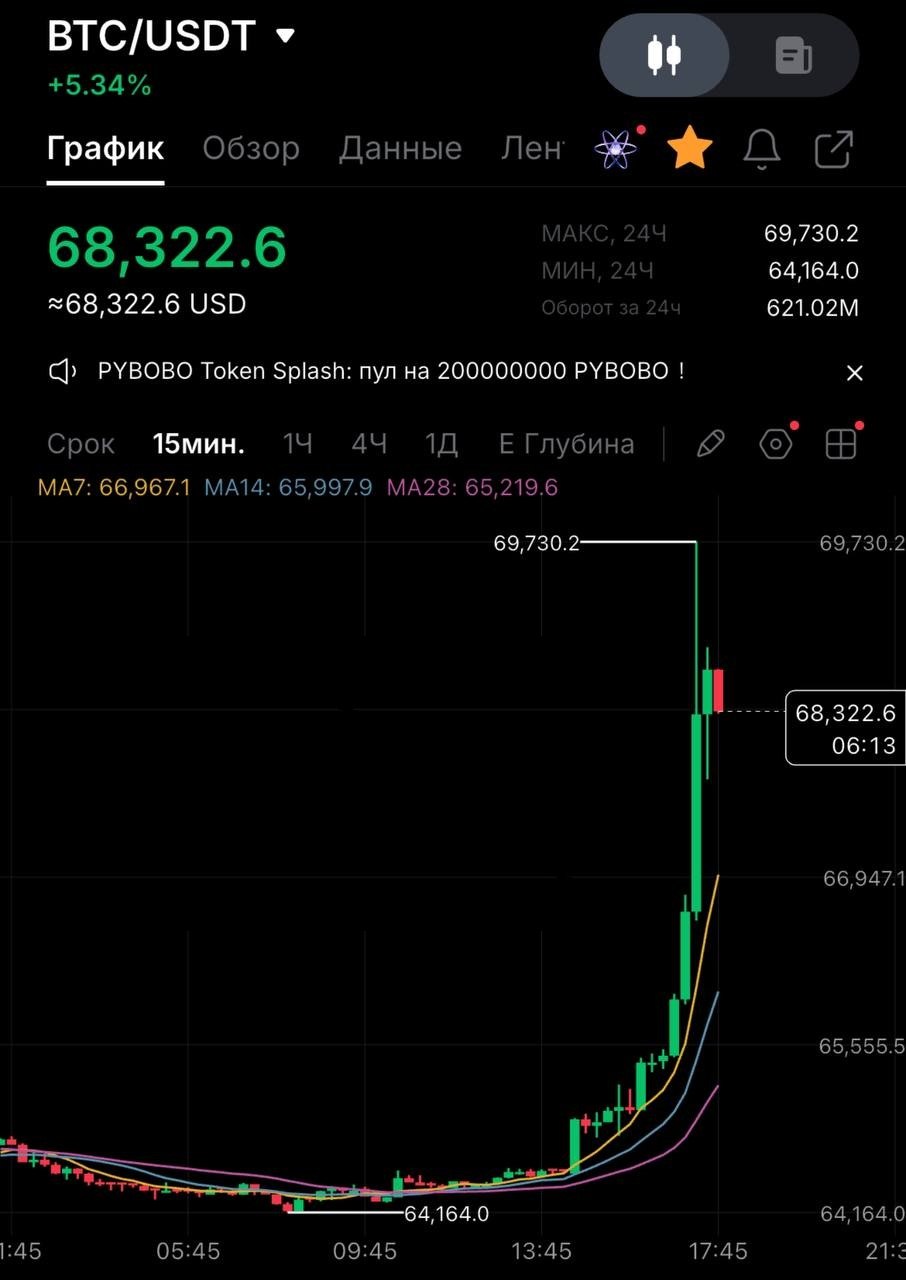Toggle the favorite star

[690, 150]
